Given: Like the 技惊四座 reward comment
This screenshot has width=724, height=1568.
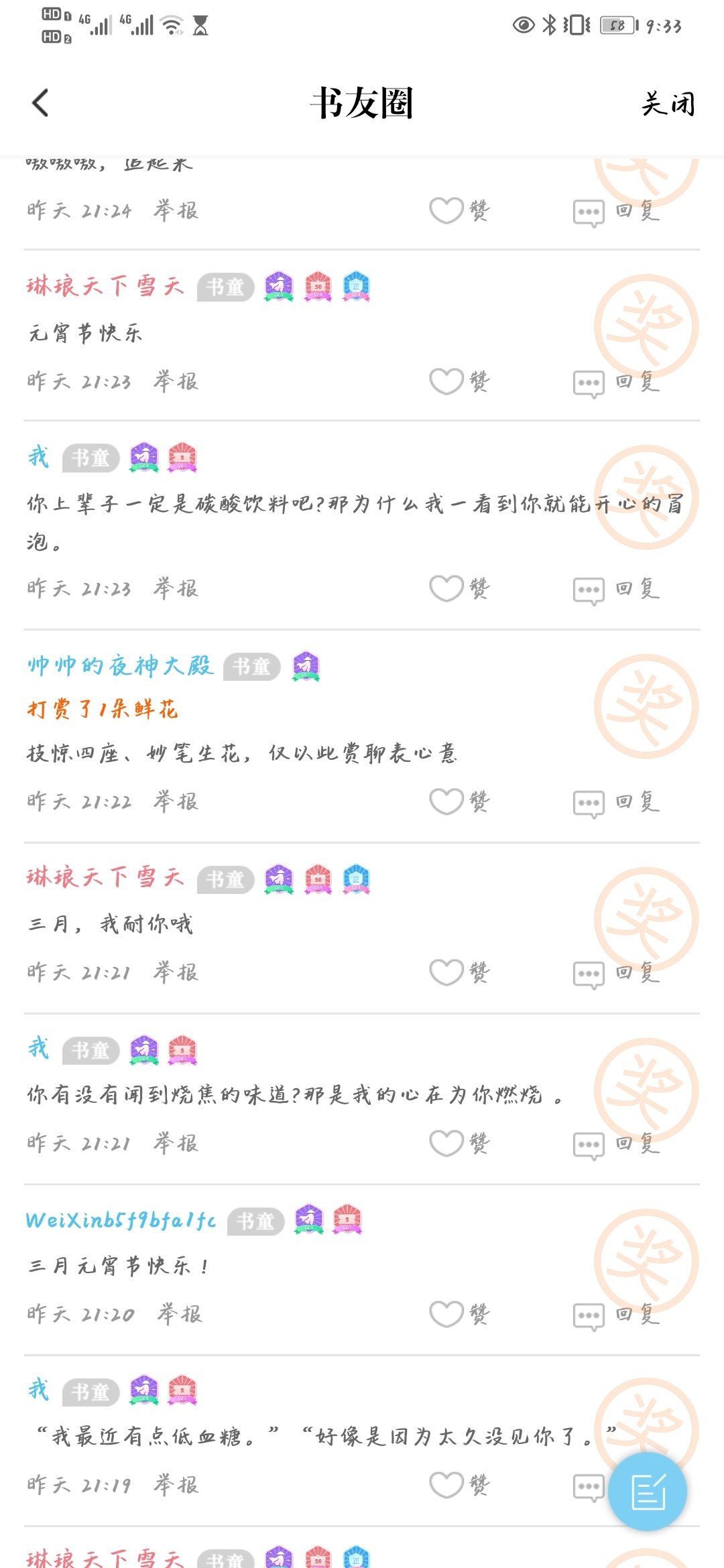Looking at the screenshot, I should point(460,801).
